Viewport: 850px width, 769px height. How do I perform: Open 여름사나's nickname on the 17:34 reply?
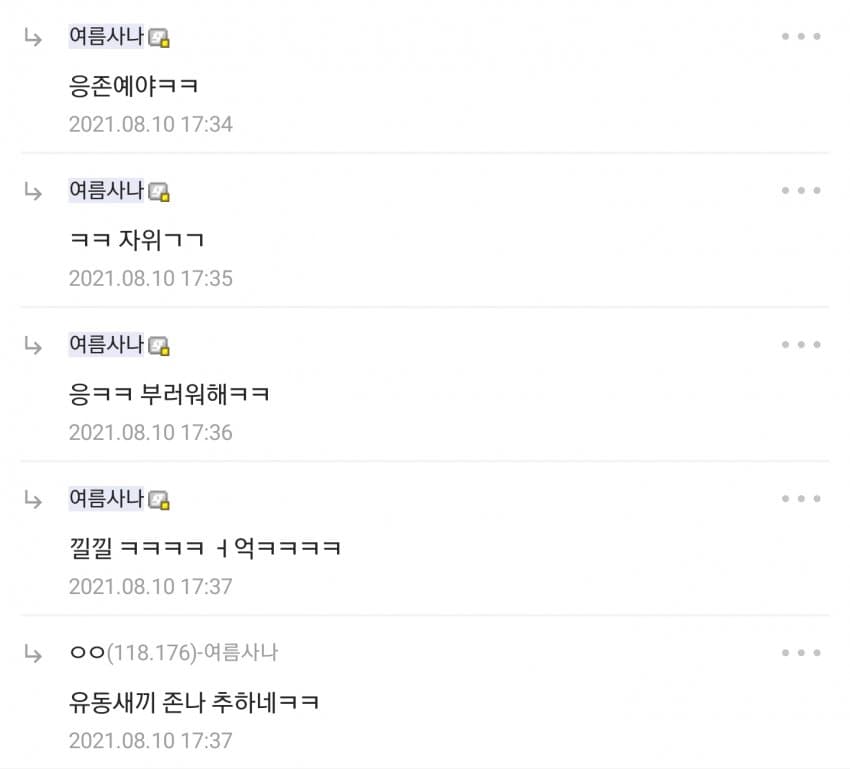click(107, 37)
